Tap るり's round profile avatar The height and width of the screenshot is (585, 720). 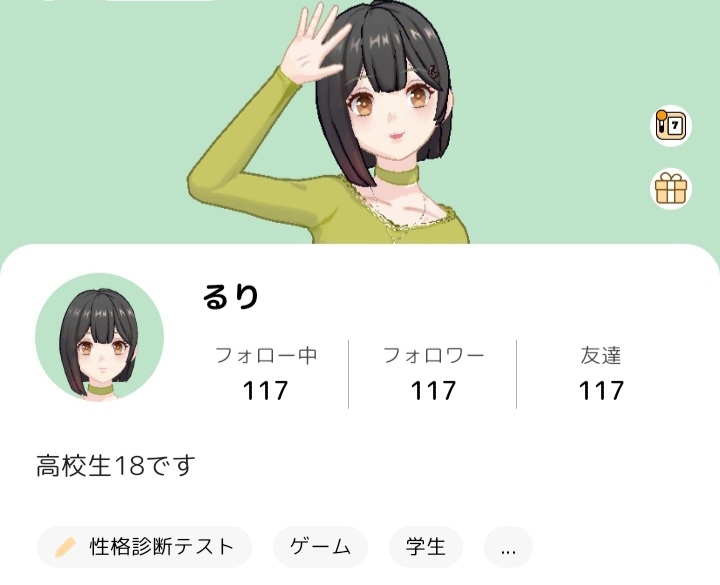[100, 338]
